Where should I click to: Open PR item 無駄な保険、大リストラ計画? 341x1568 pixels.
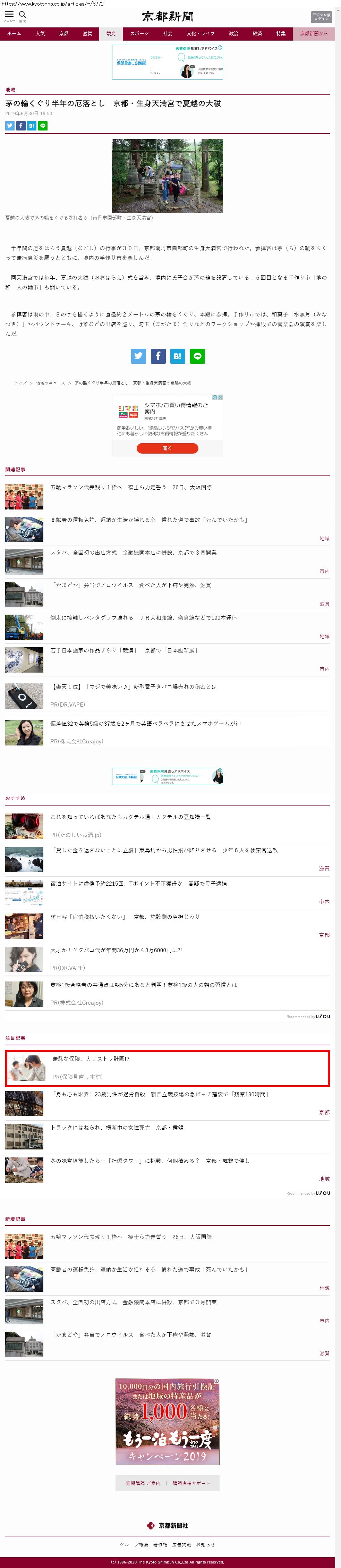pyautogui.click(x=91, y=1059)
